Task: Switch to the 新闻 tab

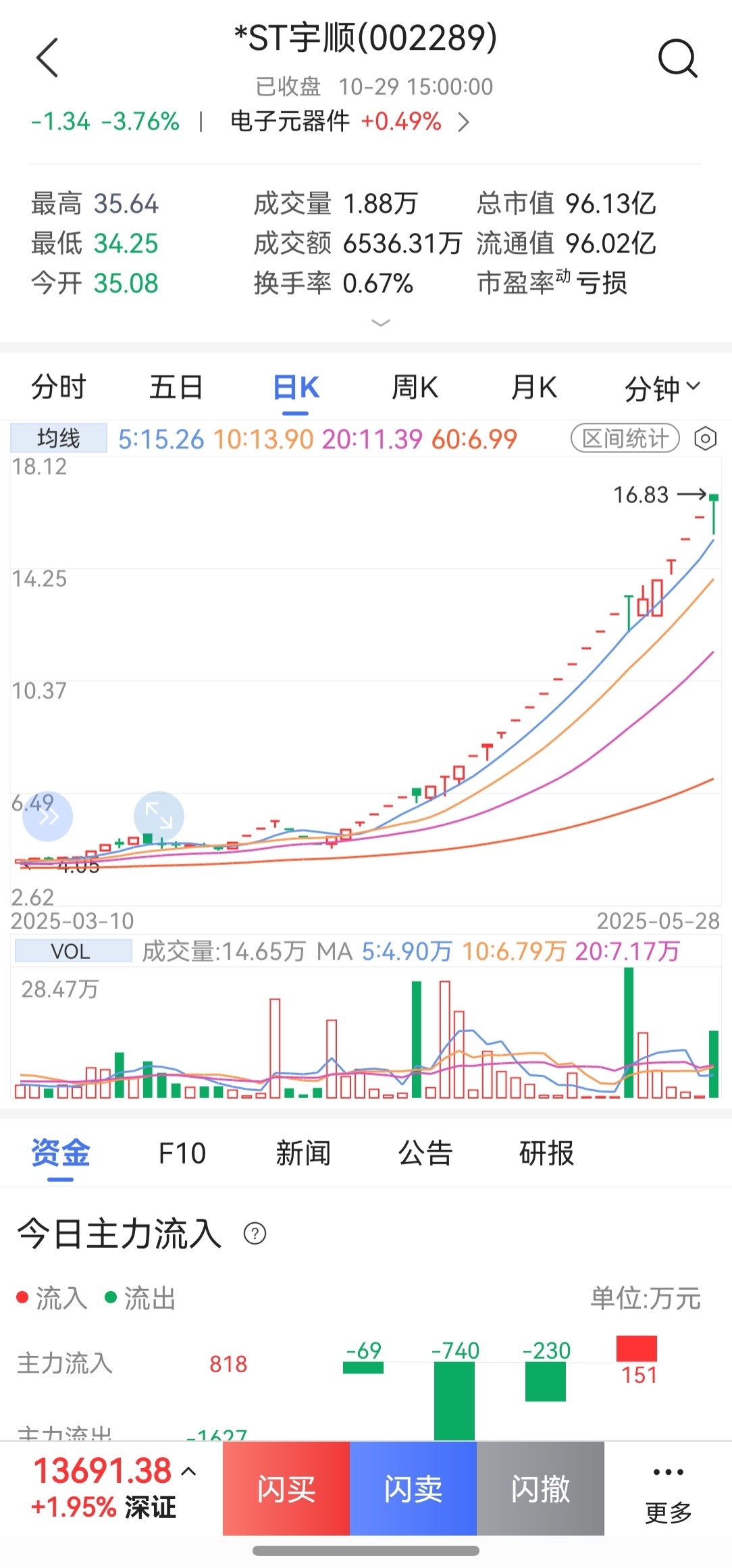Action: point(303,1153)
